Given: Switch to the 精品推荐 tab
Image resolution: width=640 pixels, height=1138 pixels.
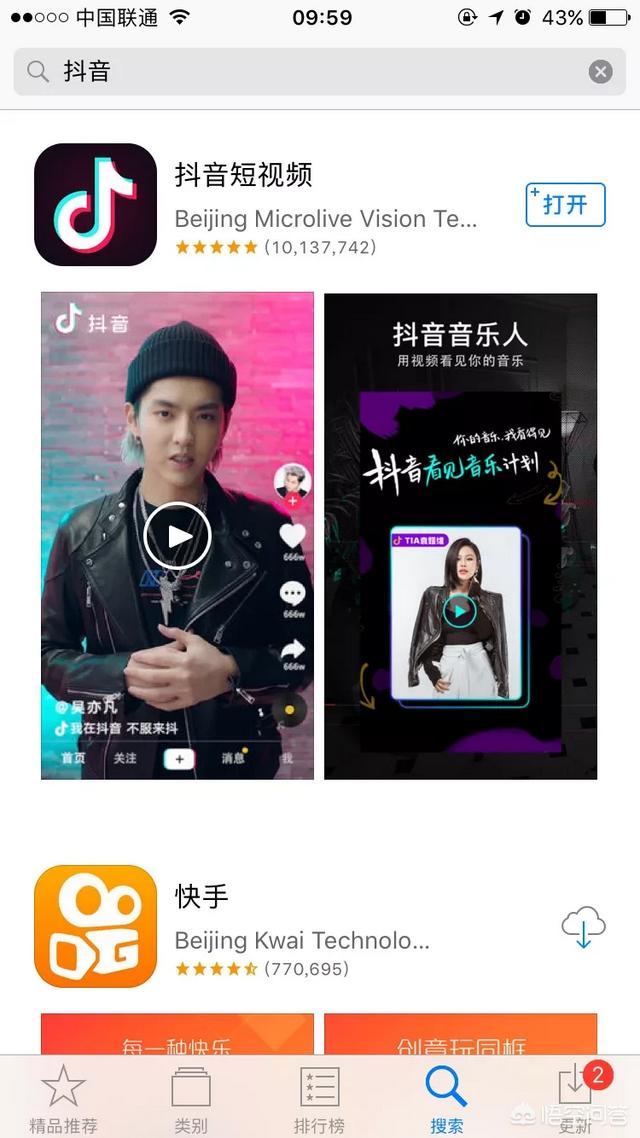Looking at the screenshot, I should [63, 1097].
